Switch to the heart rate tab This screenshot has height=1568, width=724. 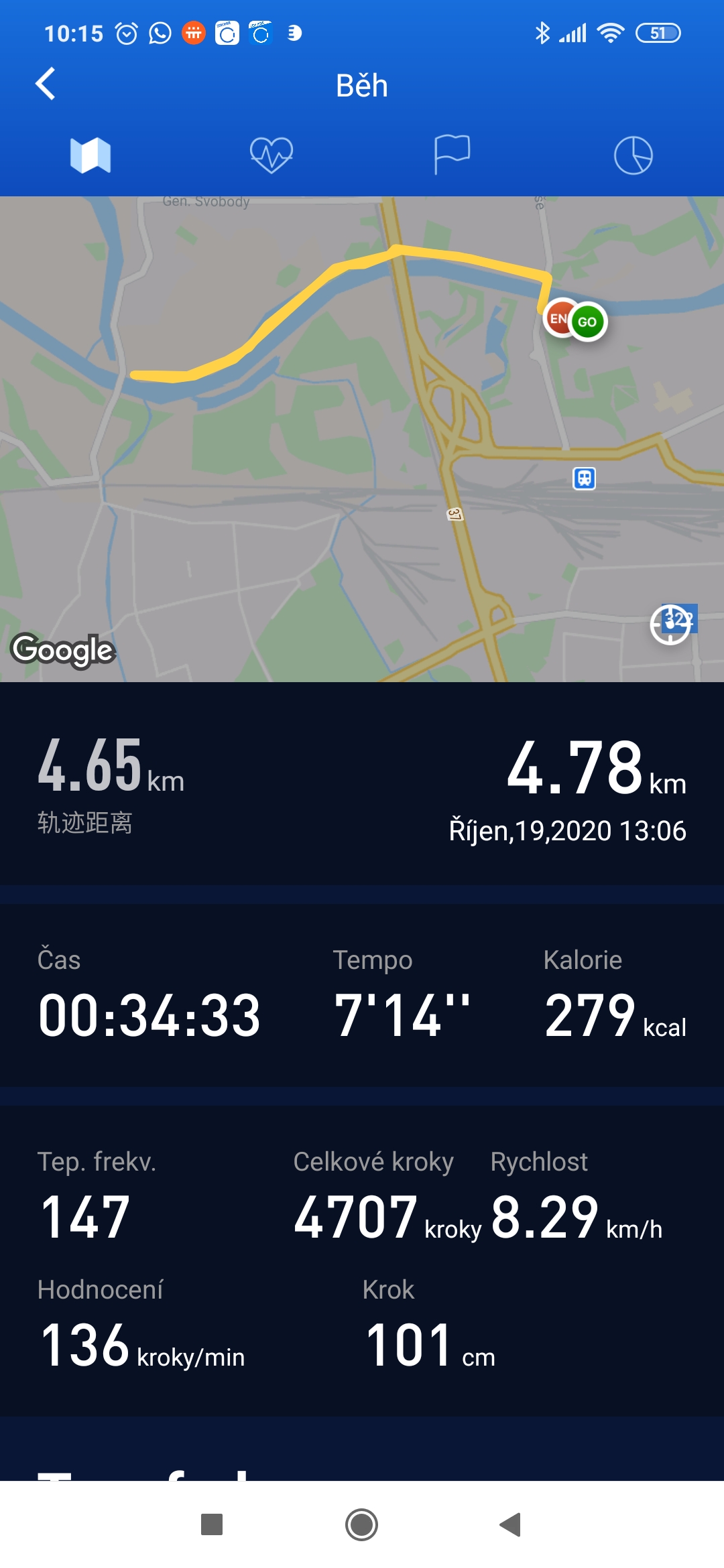click(271, 155)
